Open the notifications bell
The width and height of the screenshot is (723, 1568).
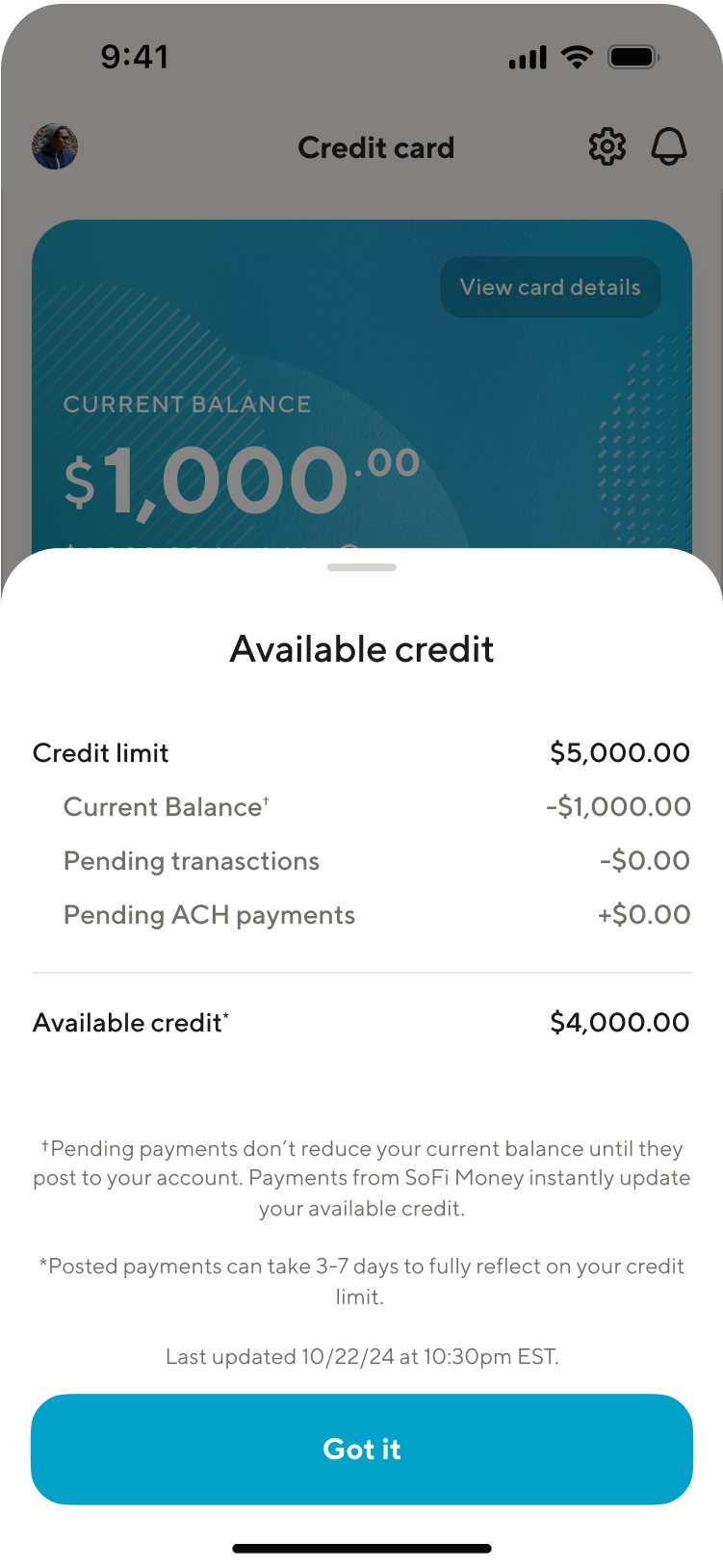[669, 147]
